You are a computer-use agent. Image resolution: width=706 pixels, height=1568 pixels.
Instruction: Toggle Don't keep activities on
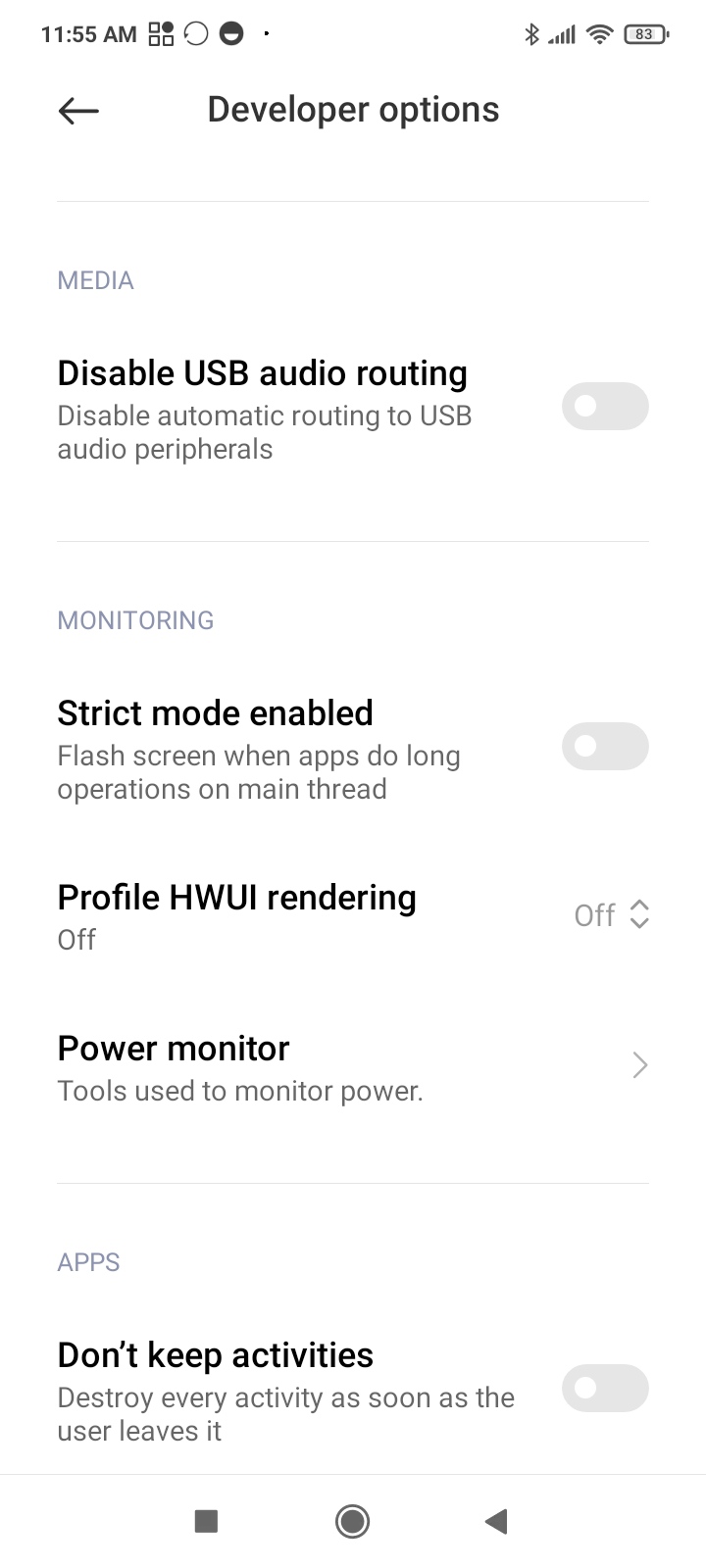[x=604, y=1389]
